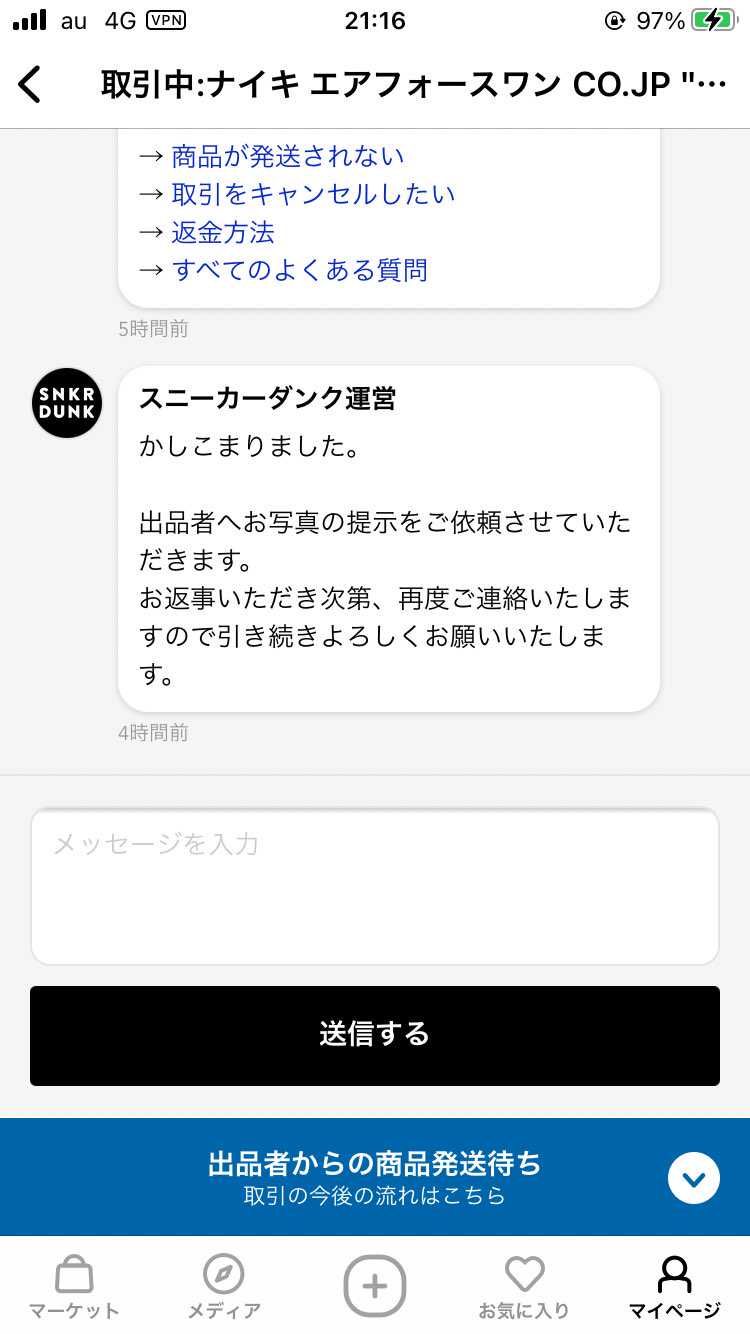Open the 商品が発送されない help link
This screenshot has width=750, height=1334.
290,155
